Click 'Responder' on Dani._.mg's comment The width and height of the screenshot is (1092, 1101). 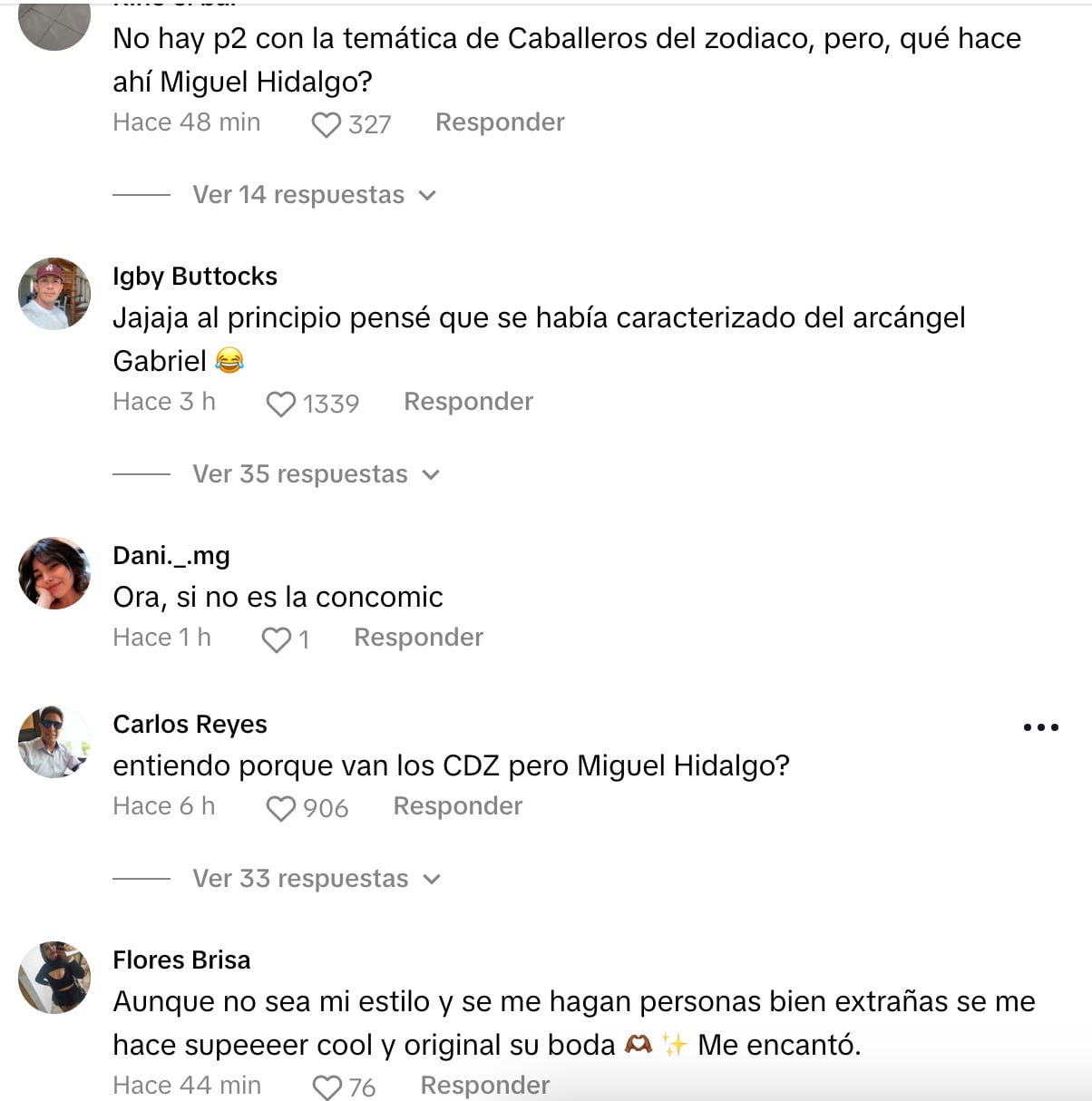point(418,637)
